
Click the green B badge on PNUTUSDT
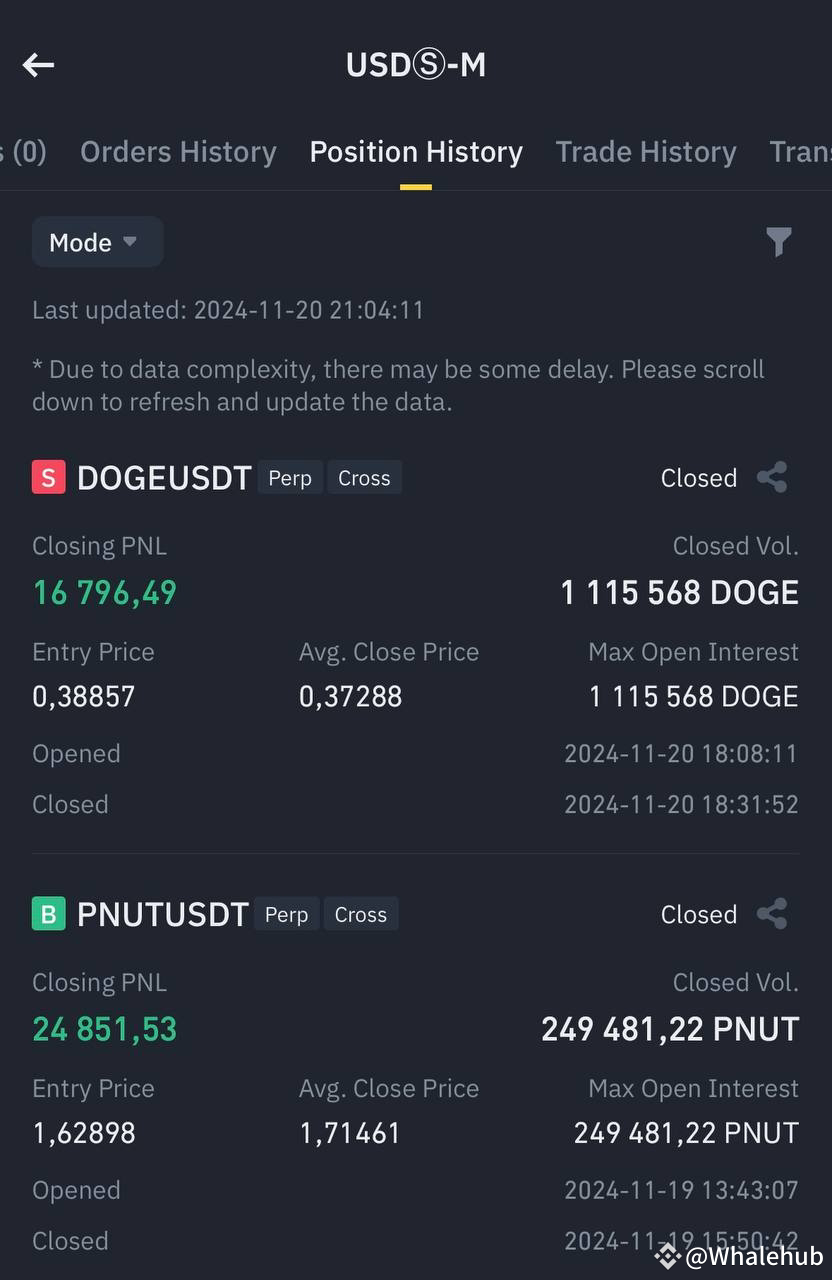(x=48, y=913)
